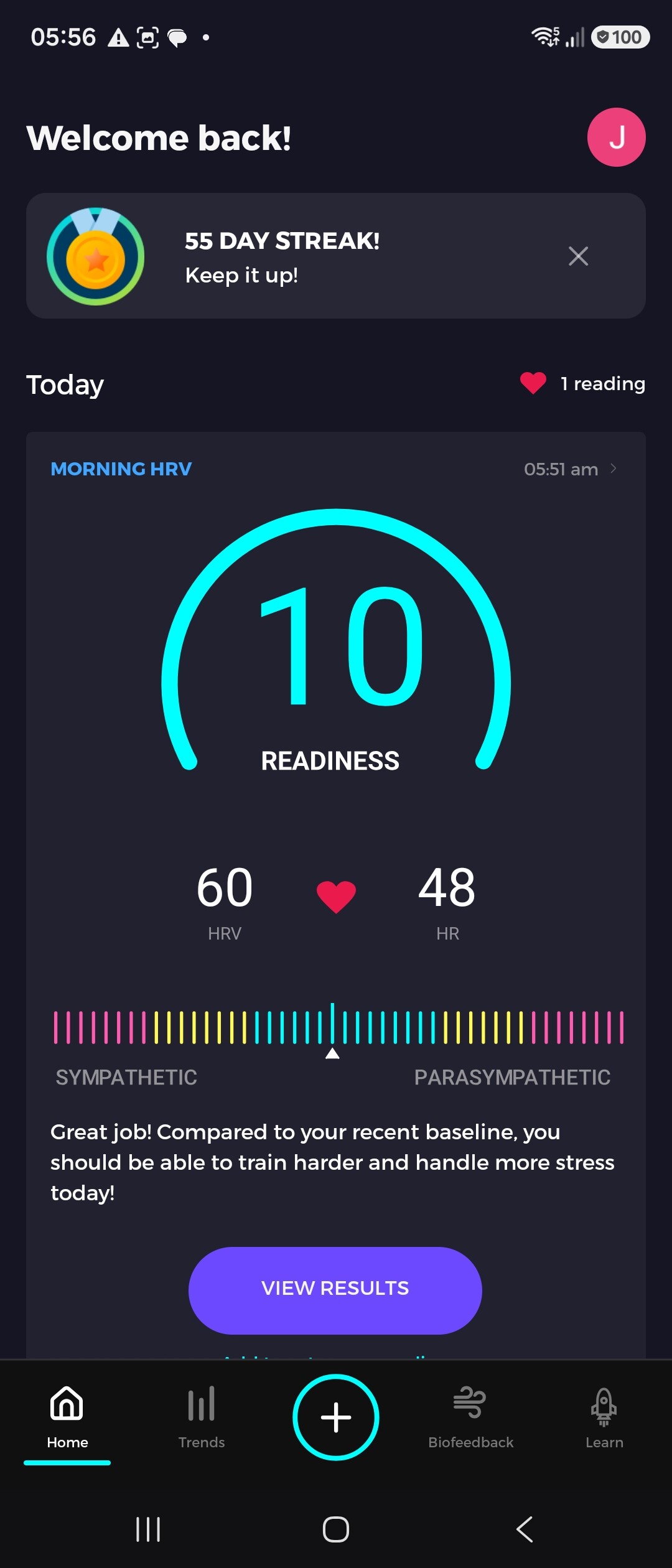
Task: Open the 05:51 am Morning HRV reading
Action: tap(571, 469)
